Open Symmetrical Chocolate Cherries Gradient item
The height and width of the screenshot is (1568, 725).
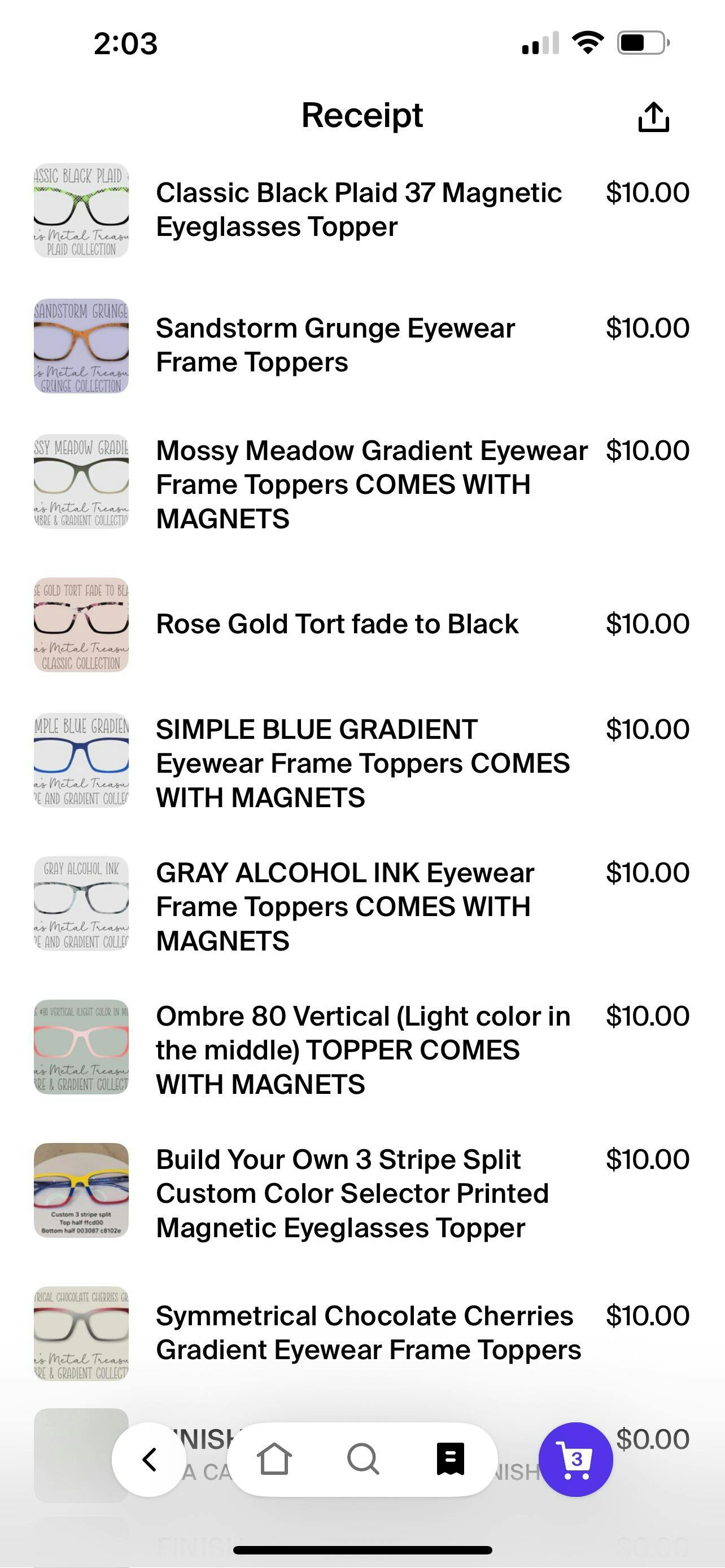pyautogui.click(x=362, y=1333)
